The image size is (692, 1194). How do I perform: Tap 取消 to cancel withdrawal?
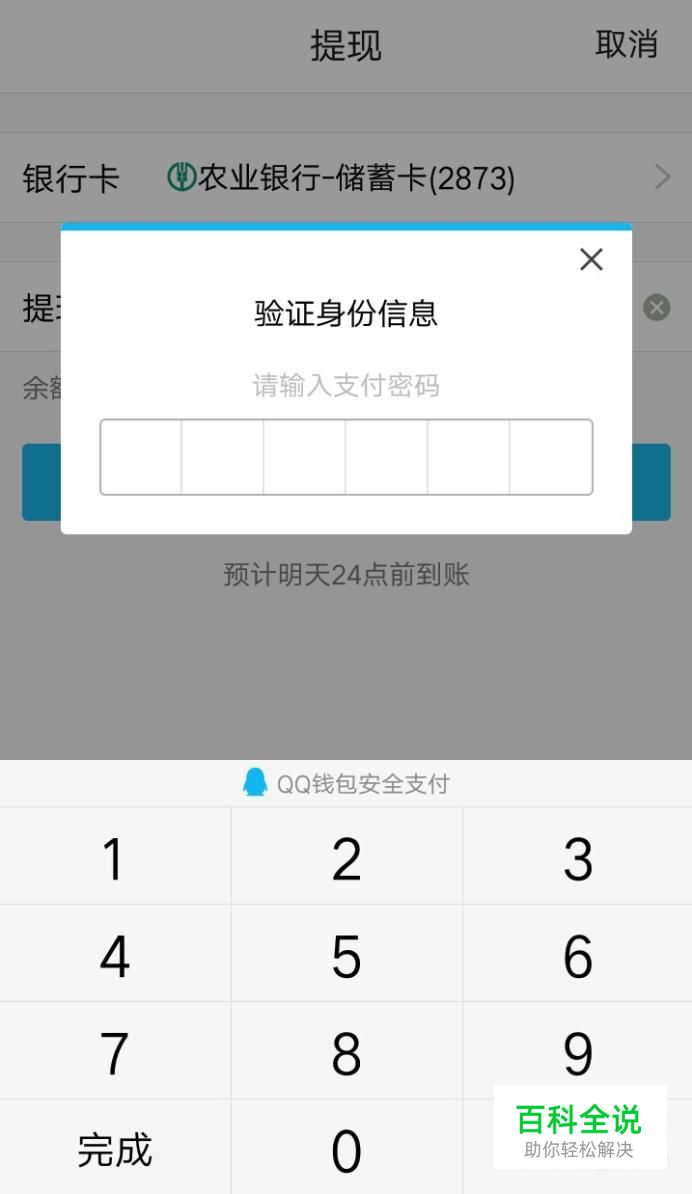point(626,44)
